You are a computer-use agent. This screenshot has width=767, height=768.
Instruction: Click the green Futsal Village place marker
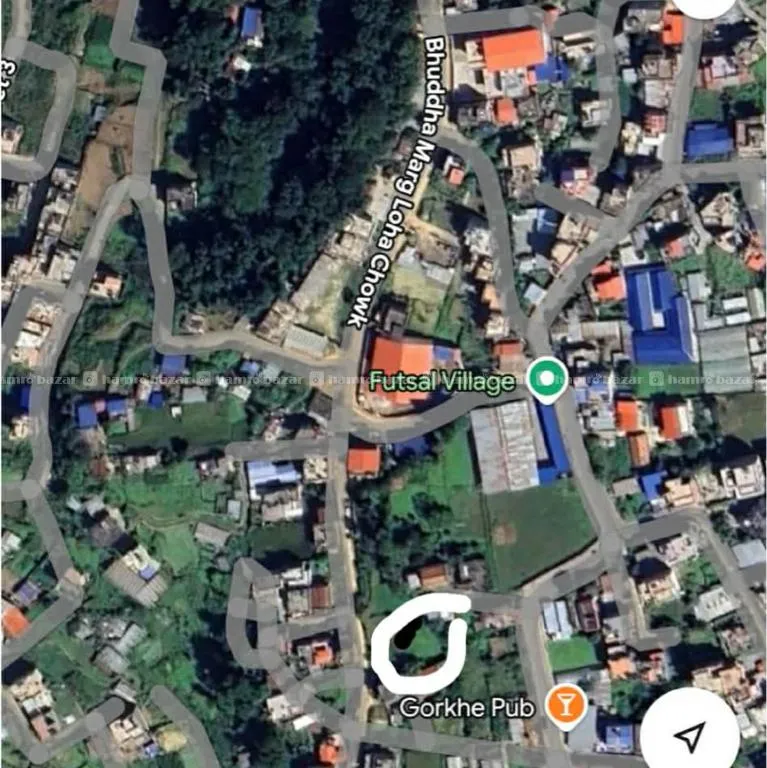pos(546,379)
